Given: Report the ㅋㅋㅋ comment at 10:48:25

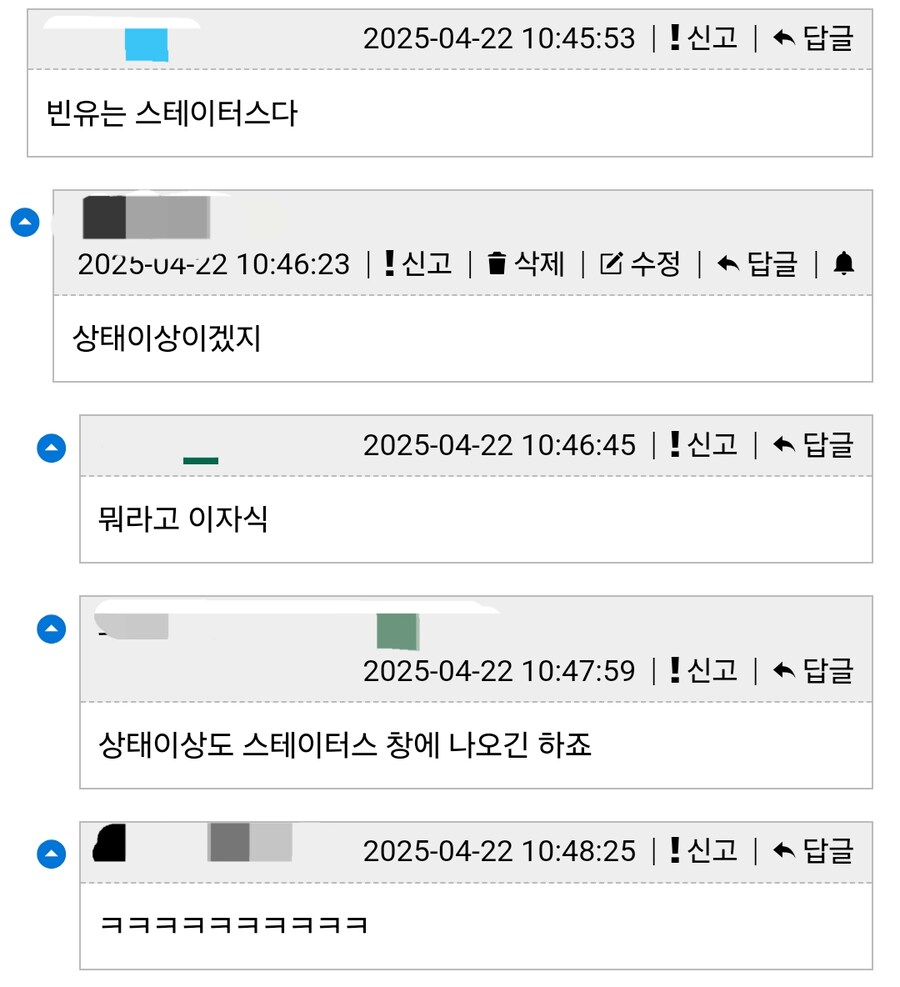Looking at the screenshot, I should coord(702,851).
